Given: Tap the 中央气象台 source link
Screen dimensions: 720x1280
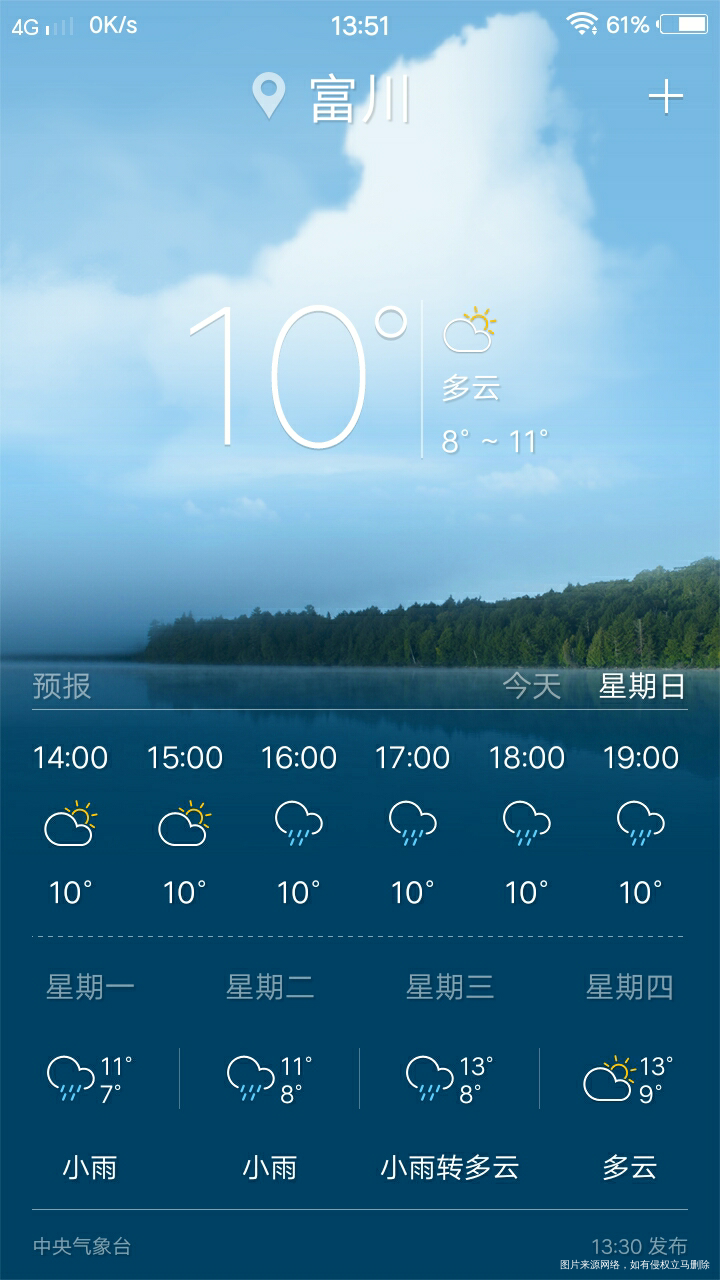Looking at the screenshot, I should (80, 1245).
